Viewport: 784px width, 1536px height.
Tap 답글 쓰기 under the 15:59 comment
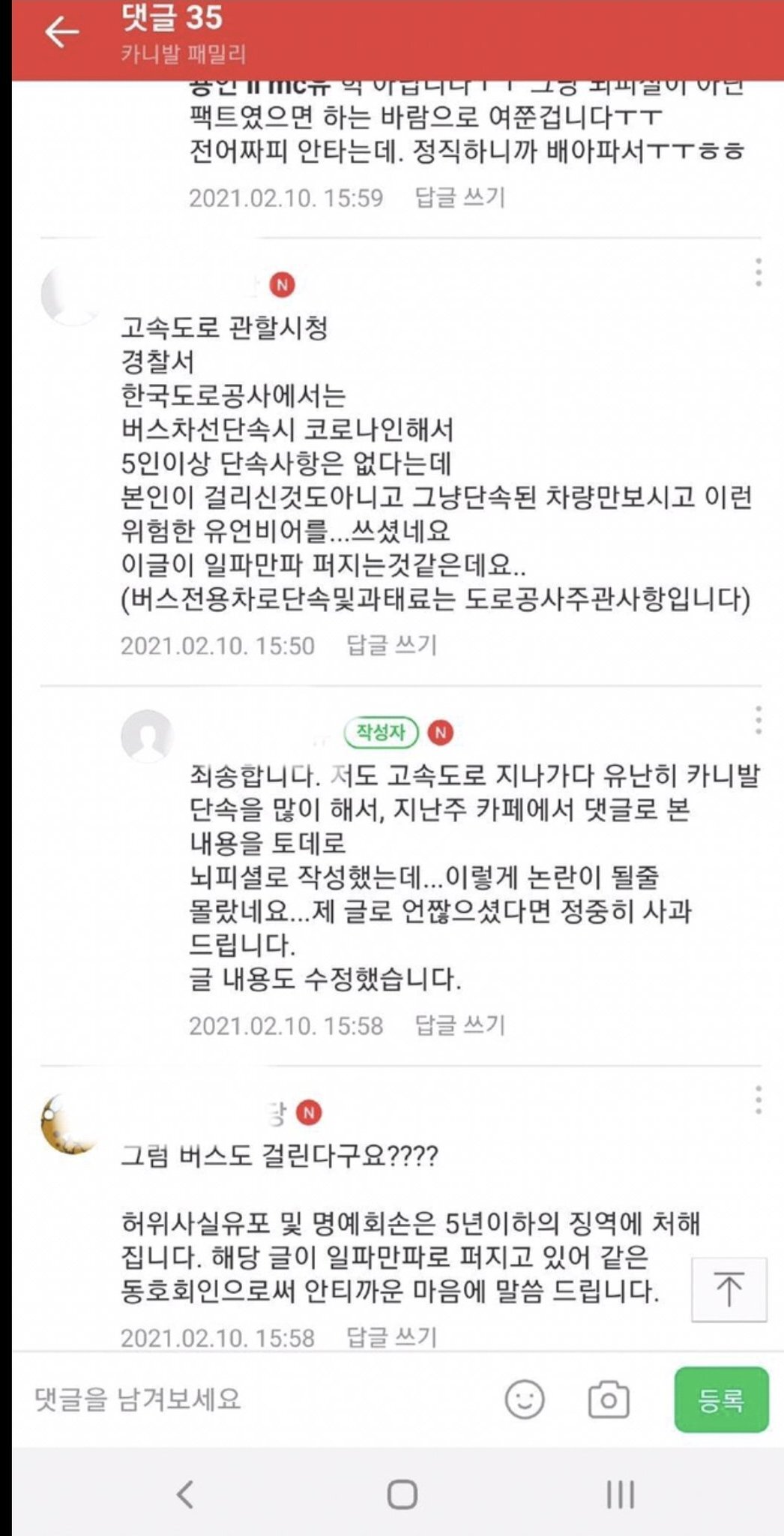click(x=460, y=197)
